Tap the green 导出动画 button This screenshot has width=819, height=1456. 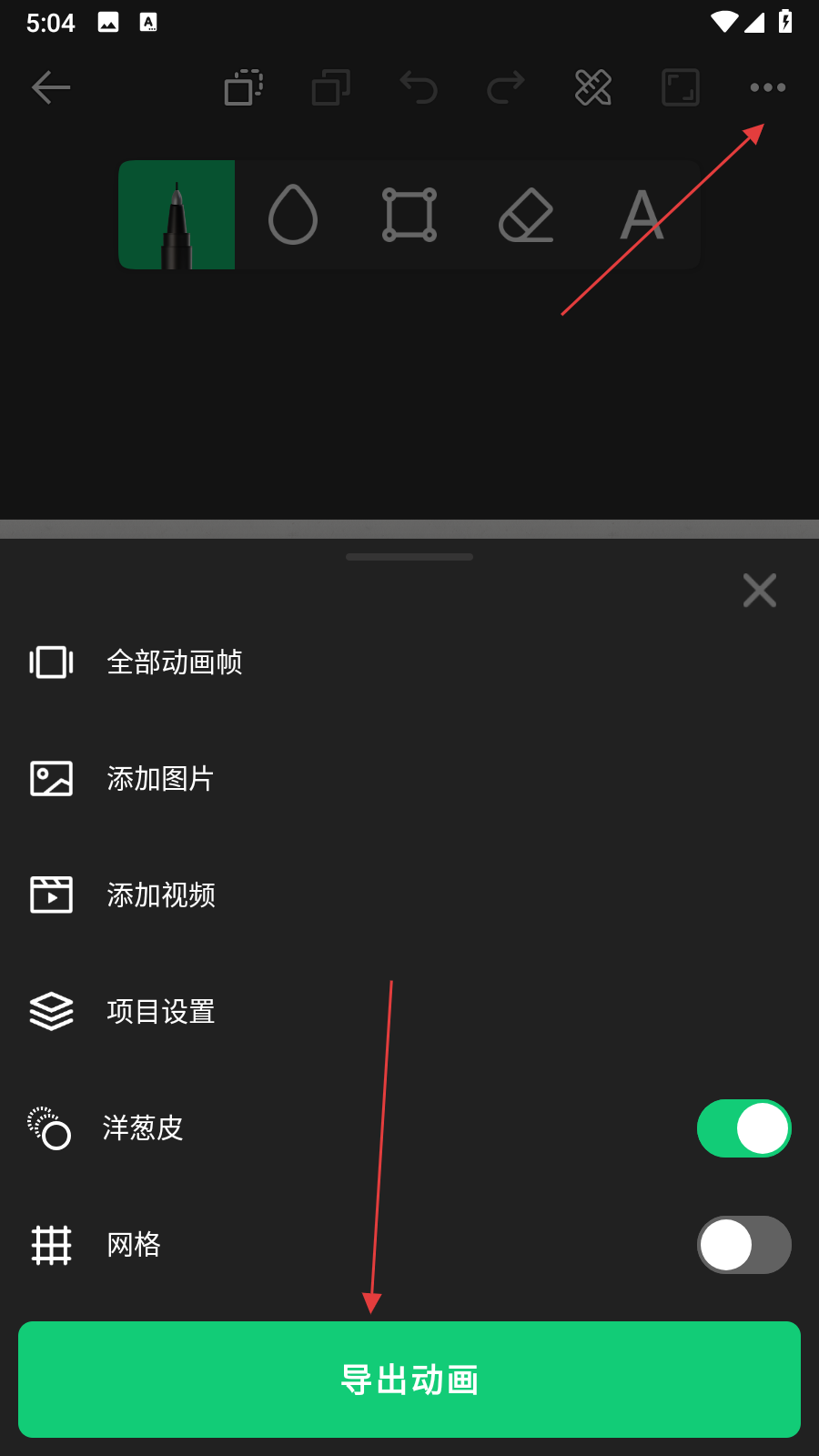[x=409, y=1379]
